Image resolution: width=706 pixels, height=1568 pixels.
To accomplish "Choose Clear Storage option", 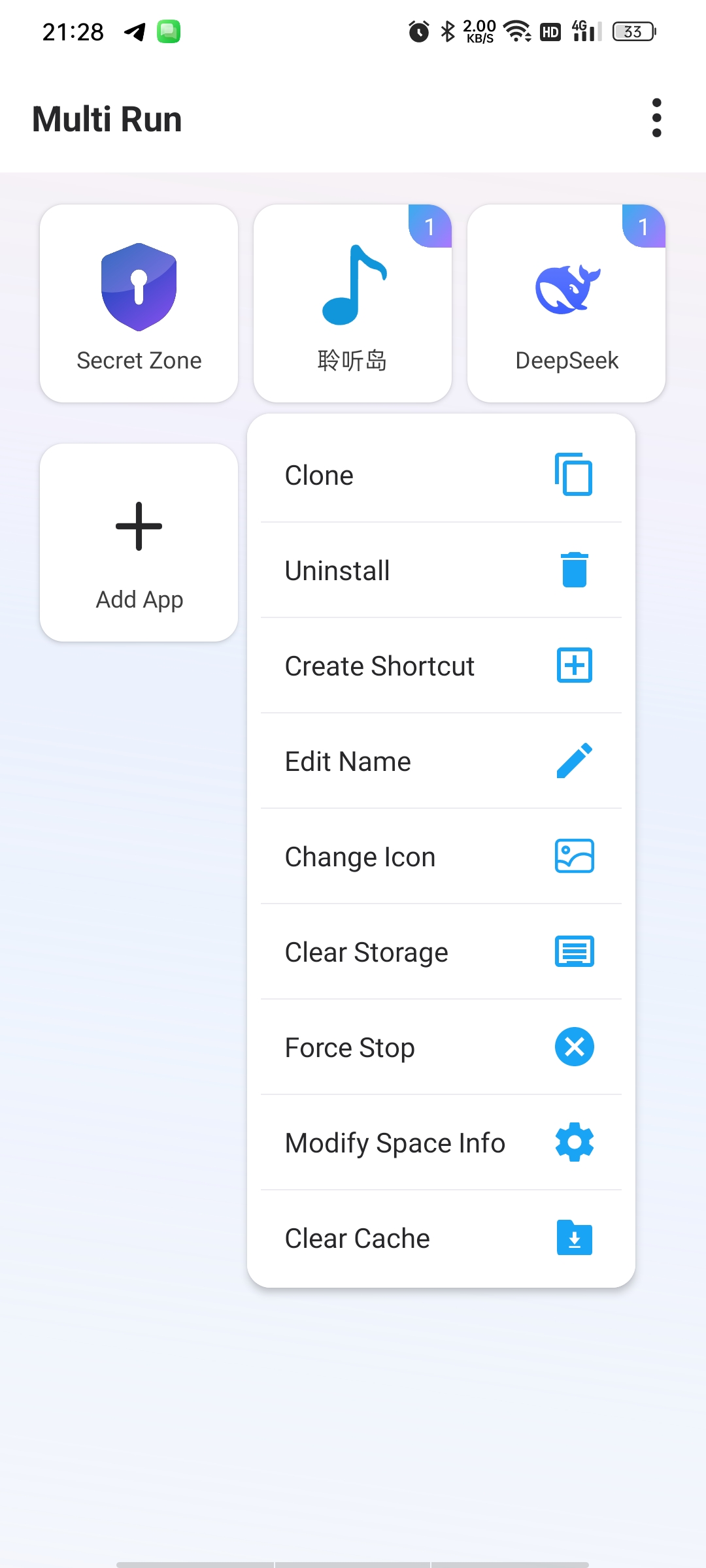I will [x=441, y=952].
